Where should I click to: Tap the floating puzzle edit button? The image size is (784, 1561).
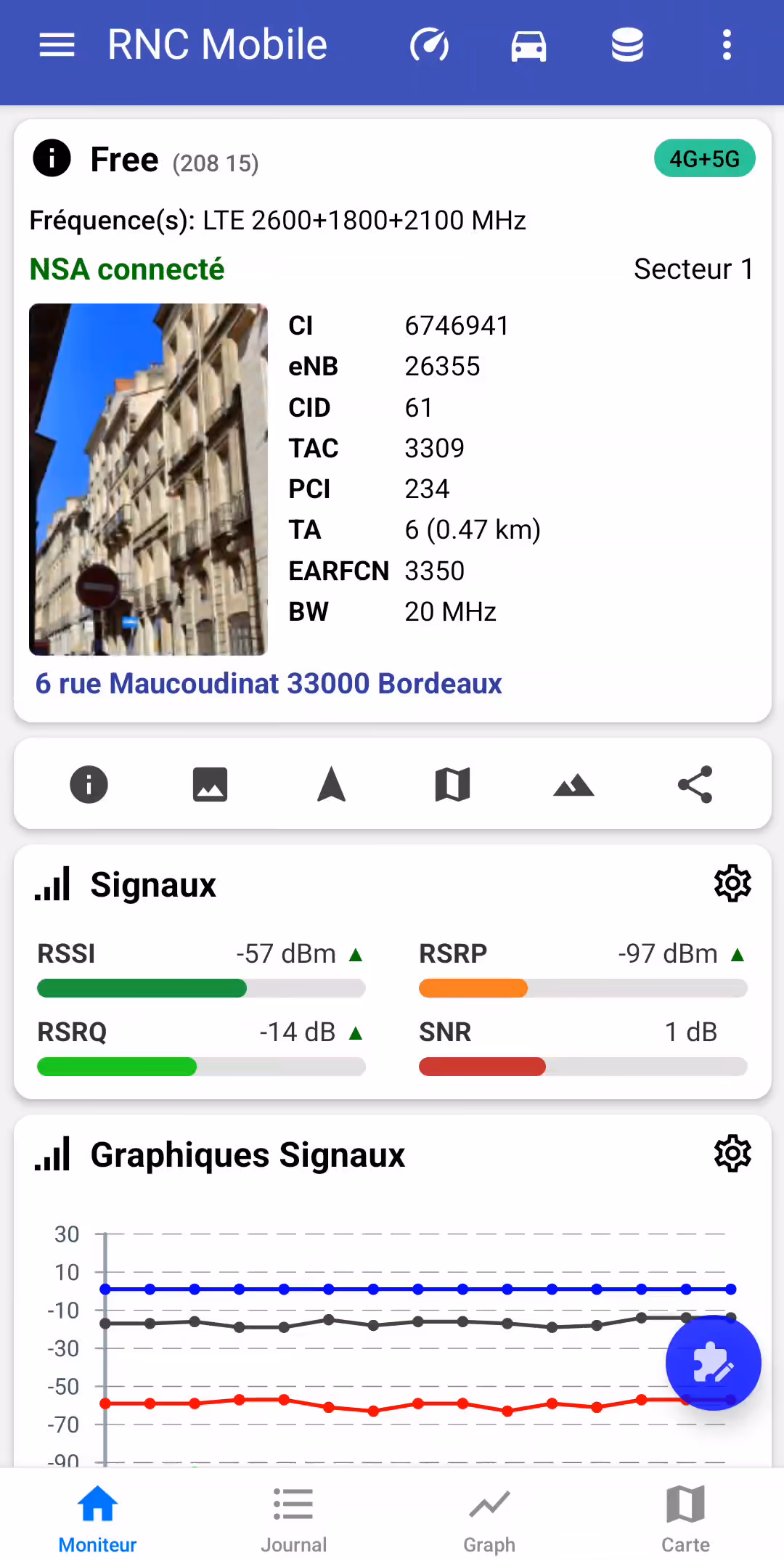click(713, 1363)
